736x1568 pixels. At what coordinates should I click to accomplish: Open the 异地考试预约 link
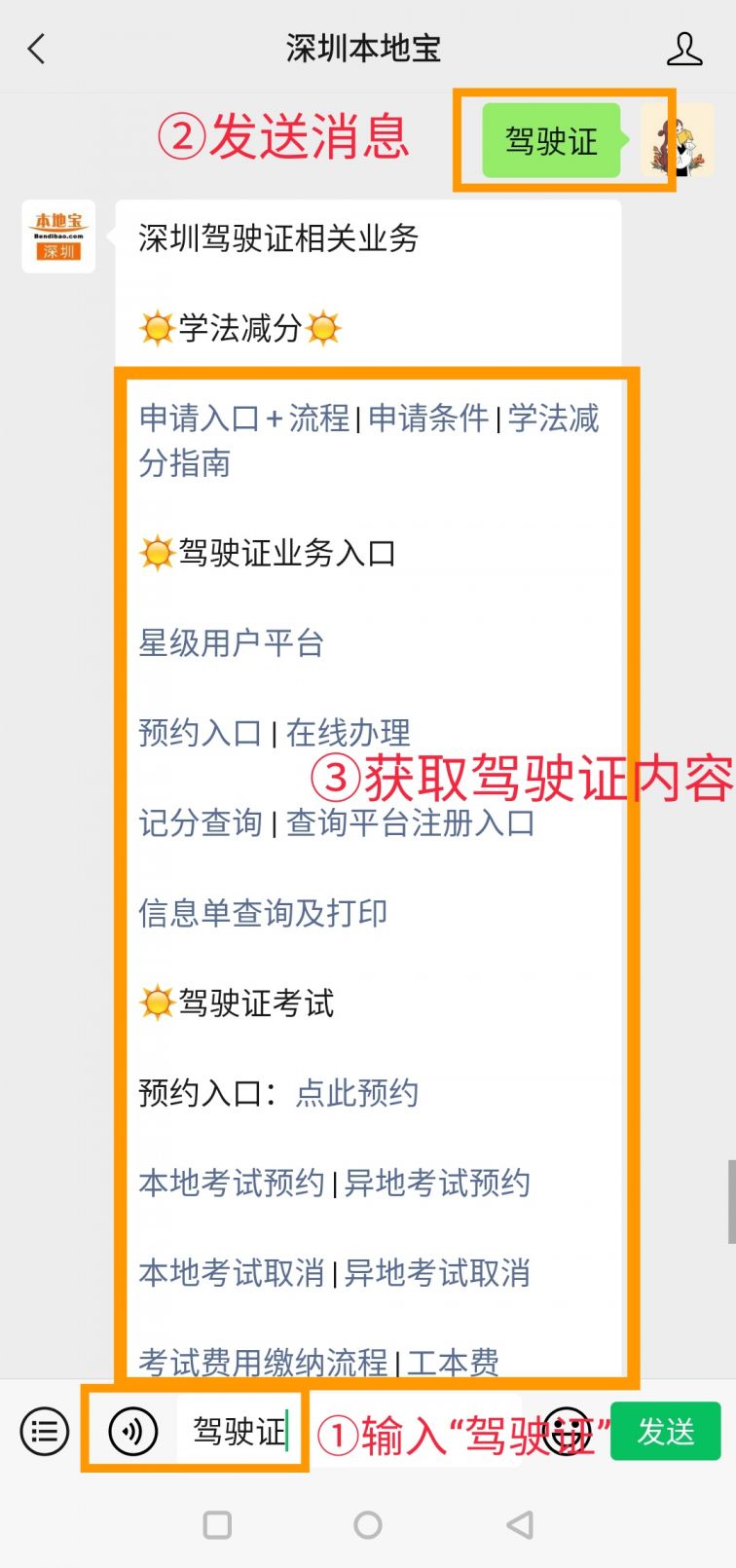(x=437, y=1183)
